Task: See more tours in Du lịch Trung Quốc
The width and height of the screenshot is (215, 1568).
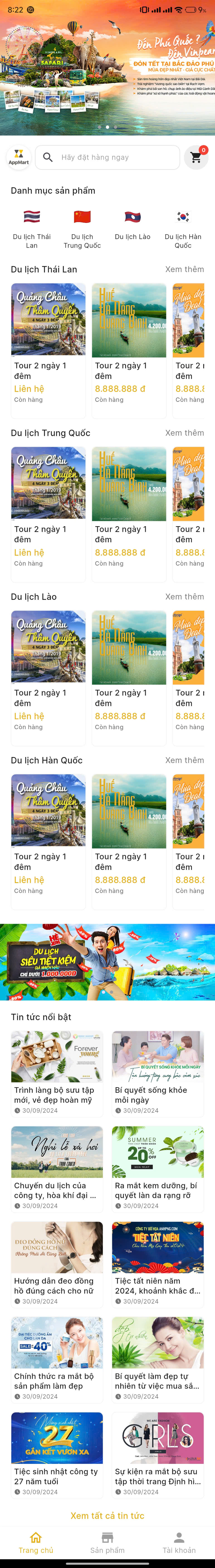Action: (x=184, y=433)
